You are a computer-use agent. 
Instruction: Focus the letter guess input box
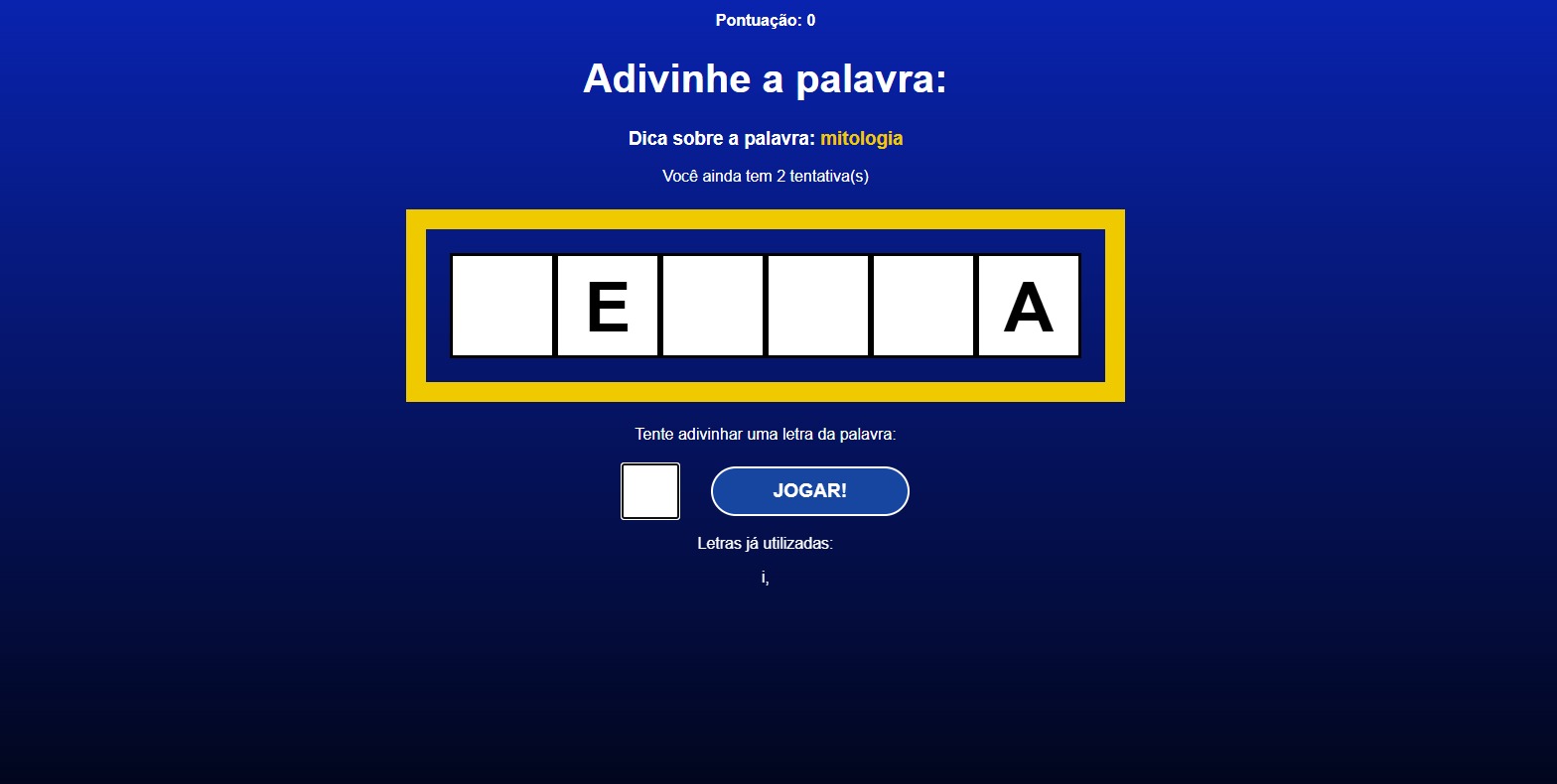[x=650, y=491]
